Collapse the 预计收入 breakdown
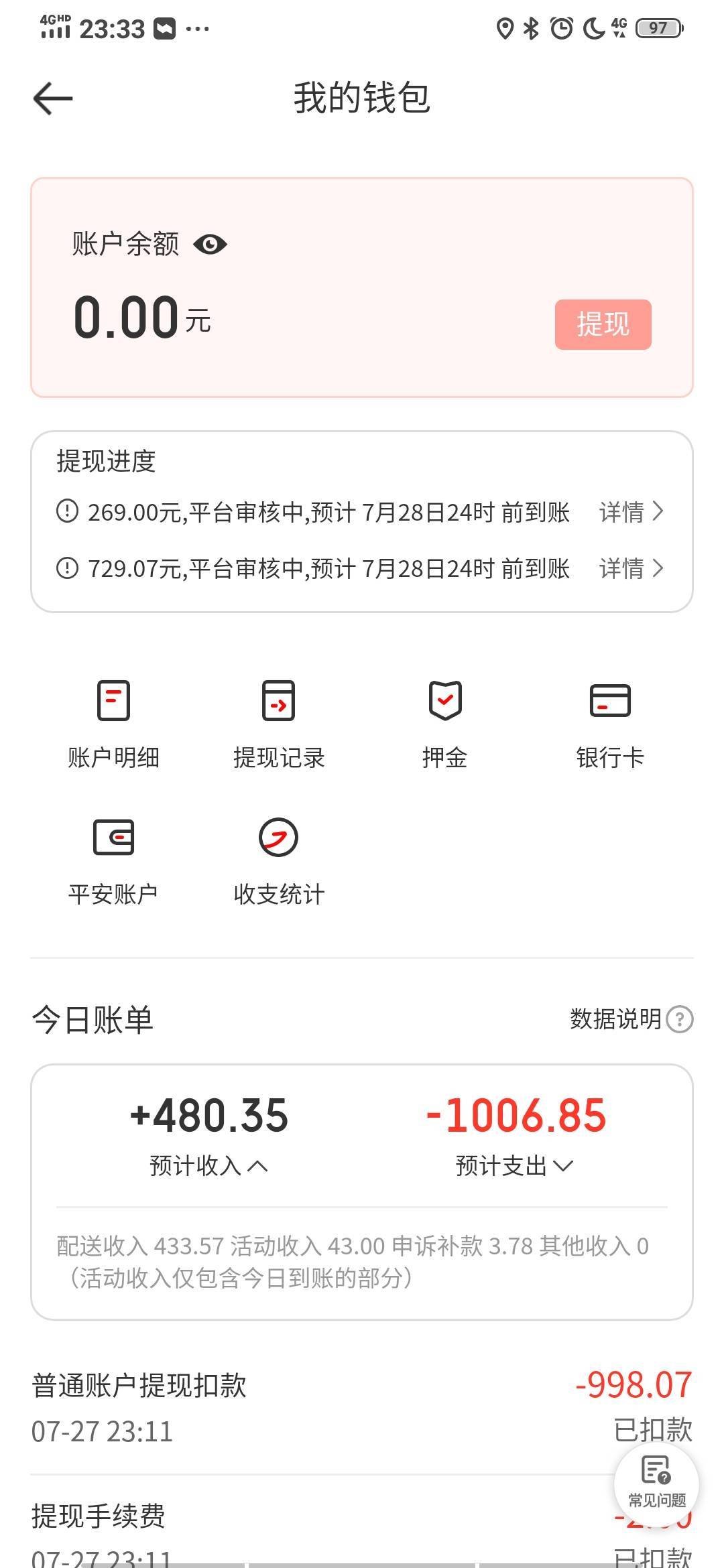 pyautogui.click(x=208, y=1166)
